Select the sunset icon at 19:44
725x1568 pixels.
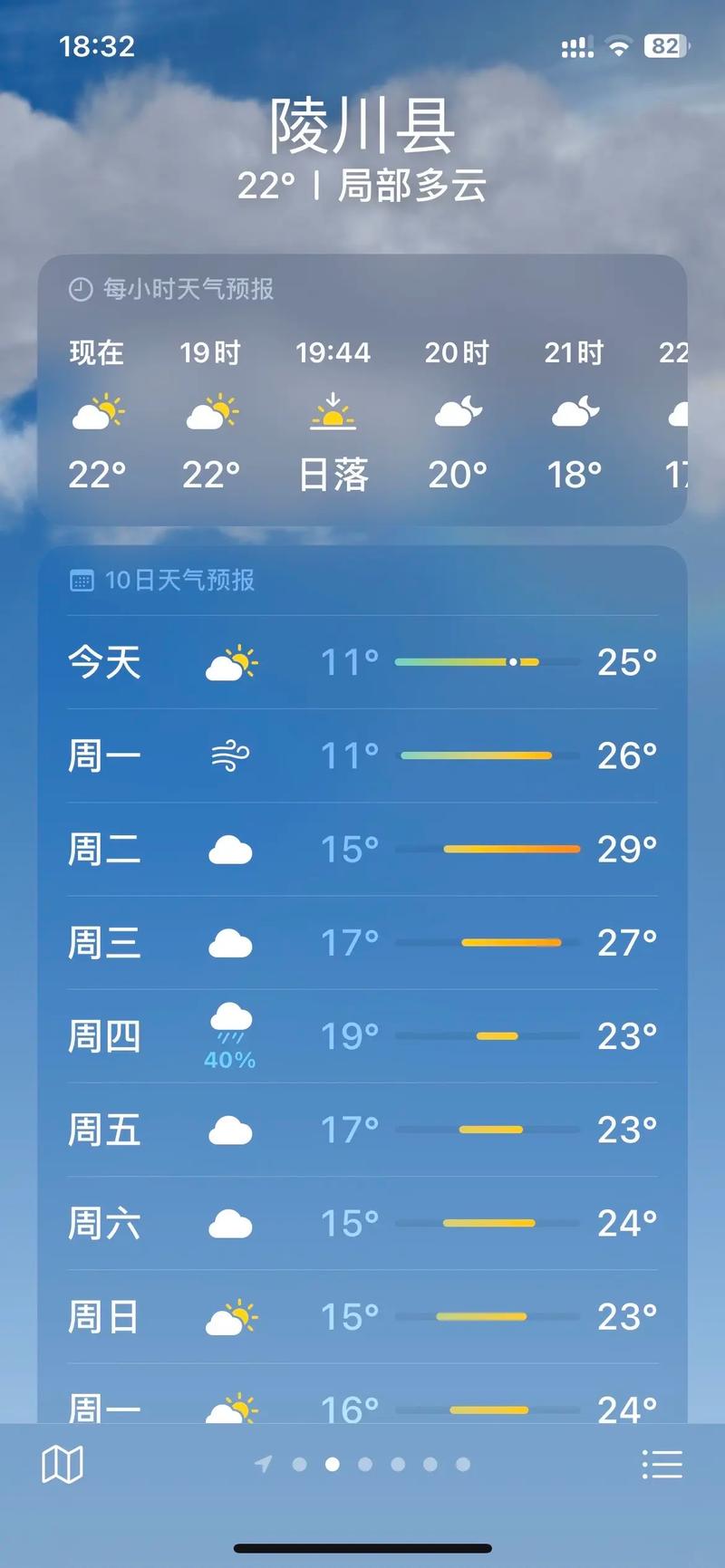click(x=333, y=412)
